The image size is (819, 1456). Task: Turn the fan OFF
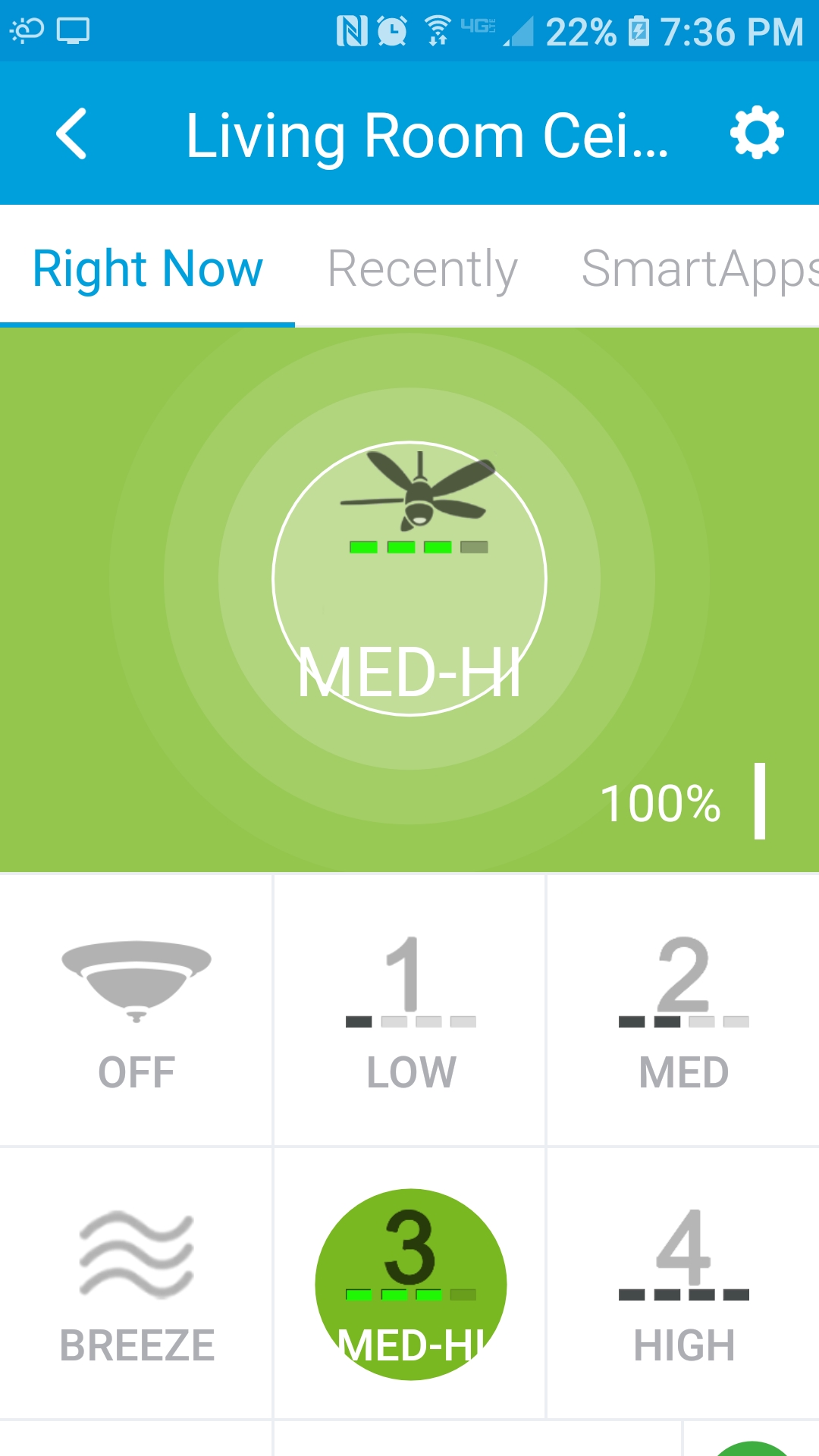(x=136, y=1010)
